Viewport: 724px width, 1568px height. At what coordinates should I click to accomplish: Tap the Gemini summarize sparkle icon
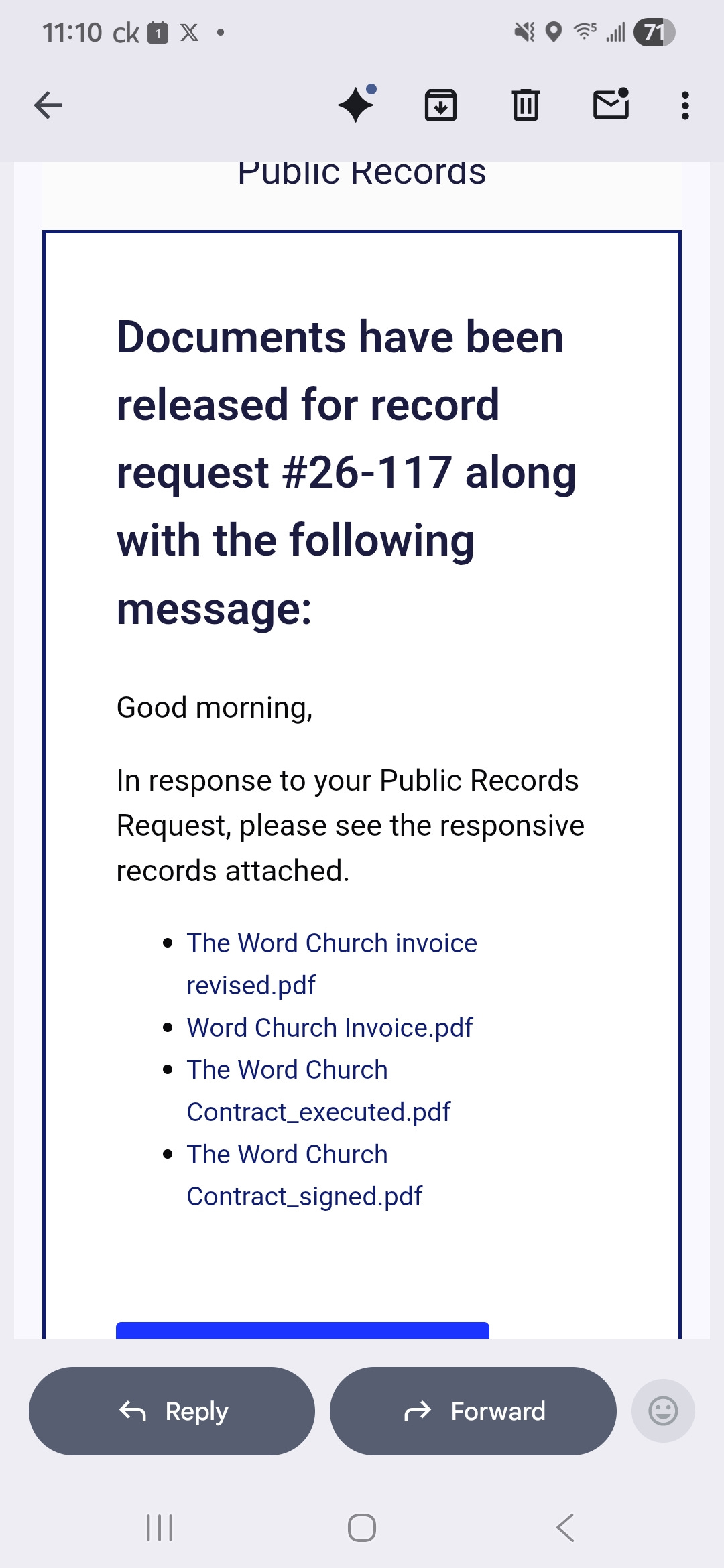pos(357,104)
